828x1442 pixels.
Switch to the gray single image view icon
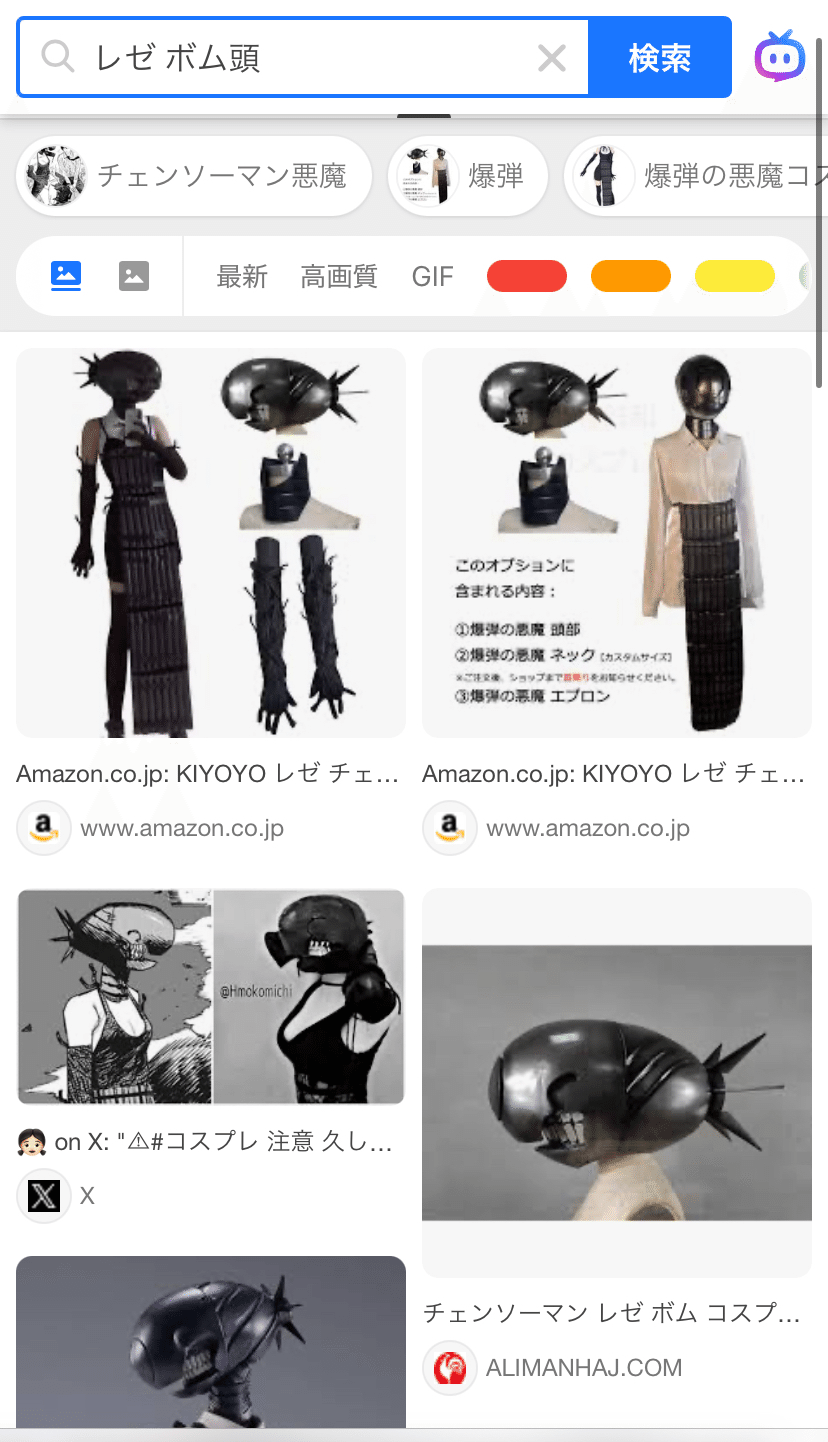[x=135, y=276]
